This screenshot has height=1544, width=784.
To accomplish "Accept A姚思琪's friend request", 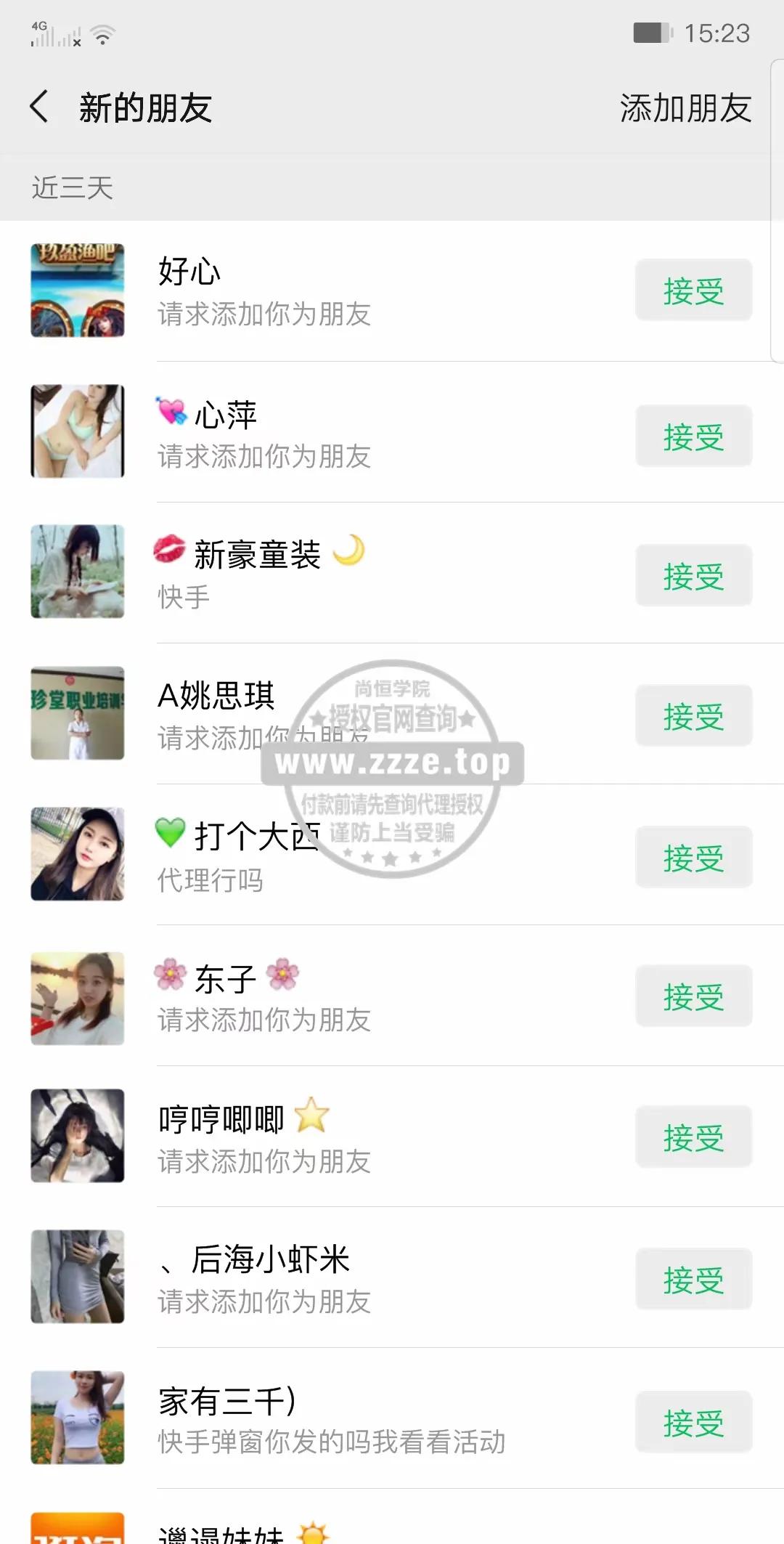I will click(x=693, y=716).
